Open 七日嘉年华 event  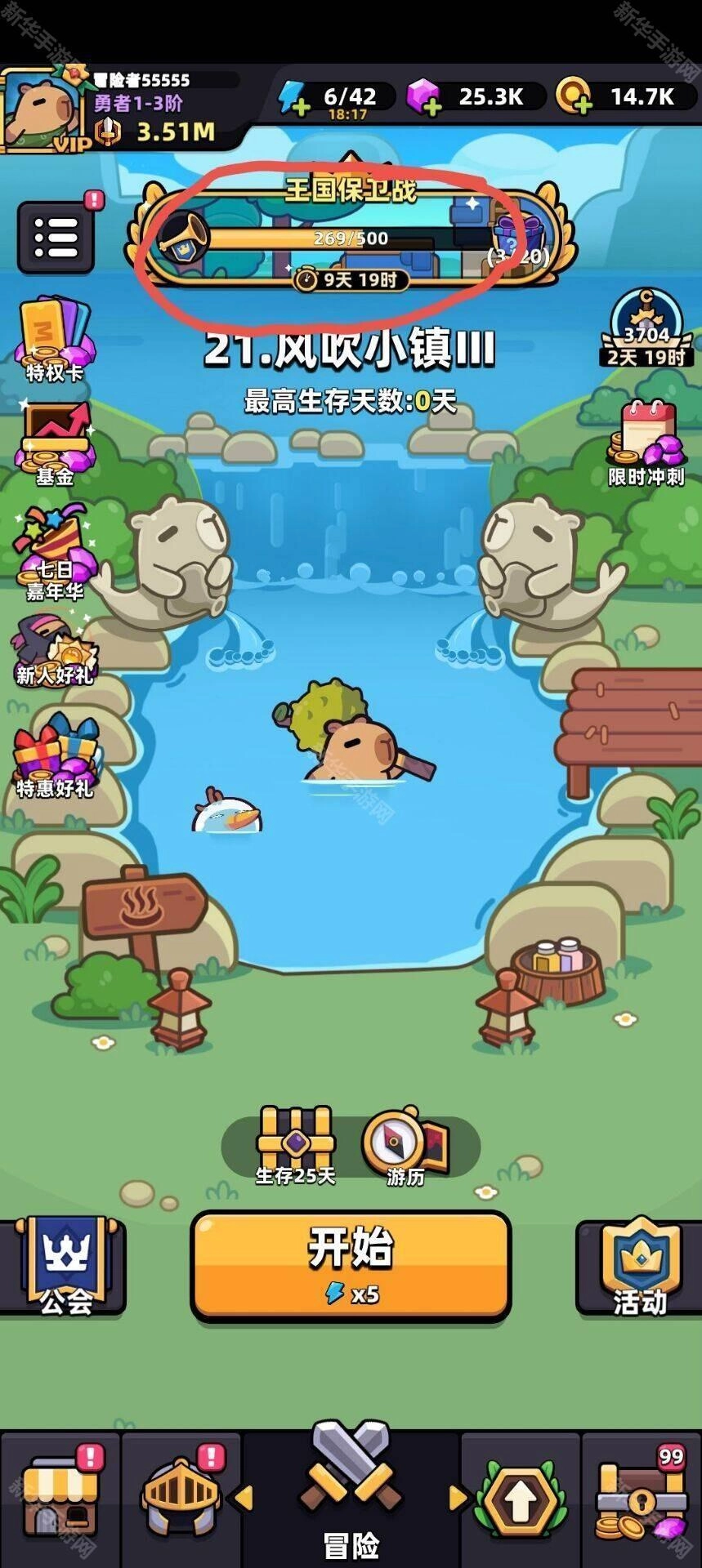(x=54, y=553)
